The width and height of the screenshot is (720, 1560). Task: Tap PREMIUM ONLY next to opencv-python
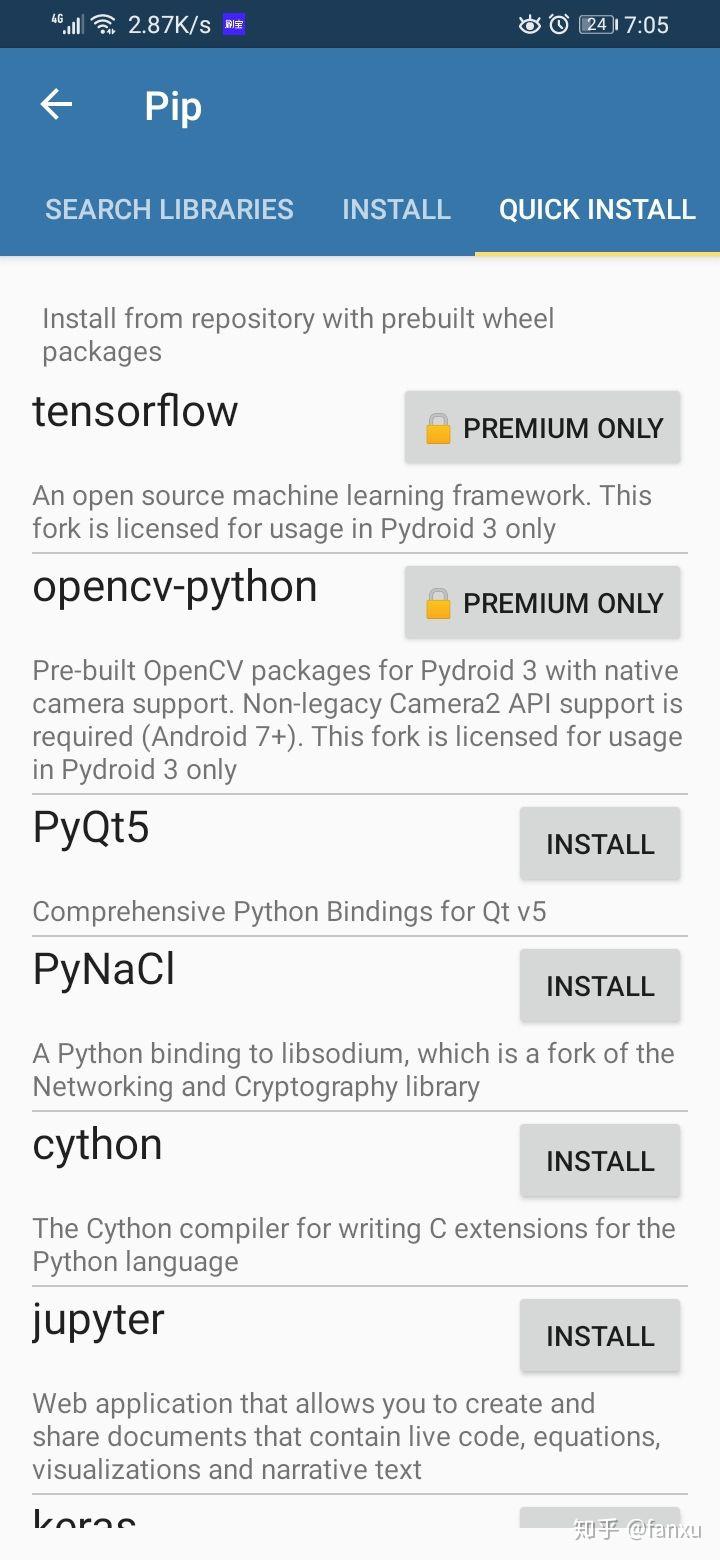[x=542, y=602]
